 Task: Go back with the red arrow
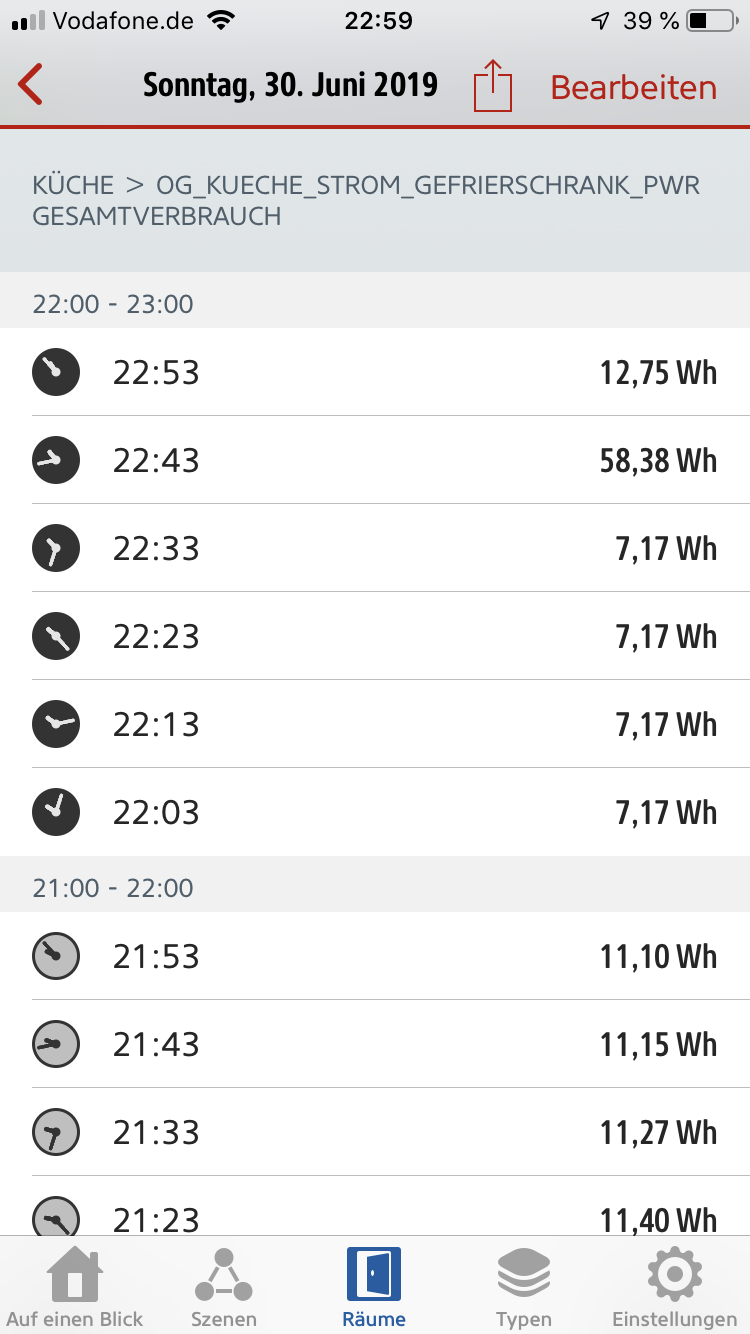(31, 86)
